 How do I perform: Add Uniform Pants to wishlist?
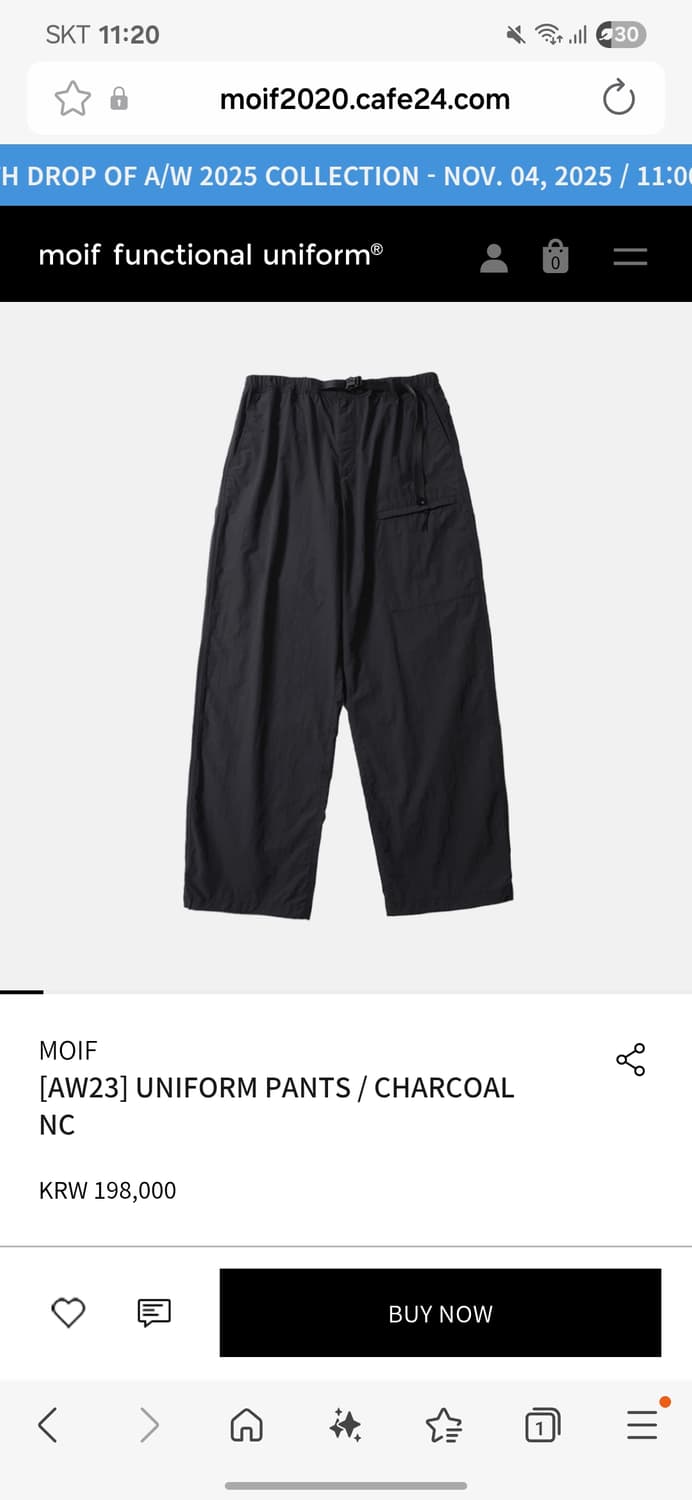pyautogui.click(x=68, y=1313)
